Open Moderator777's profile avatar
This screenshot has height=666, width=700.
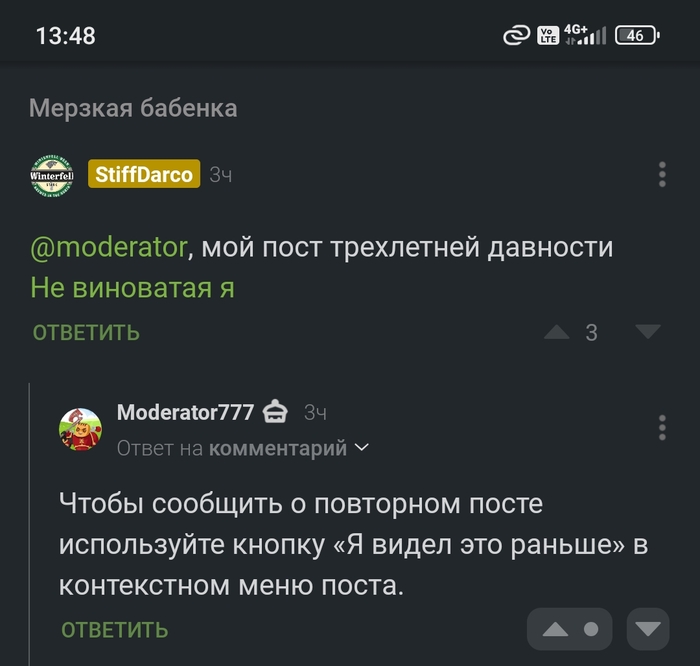[x=80, y=429]
